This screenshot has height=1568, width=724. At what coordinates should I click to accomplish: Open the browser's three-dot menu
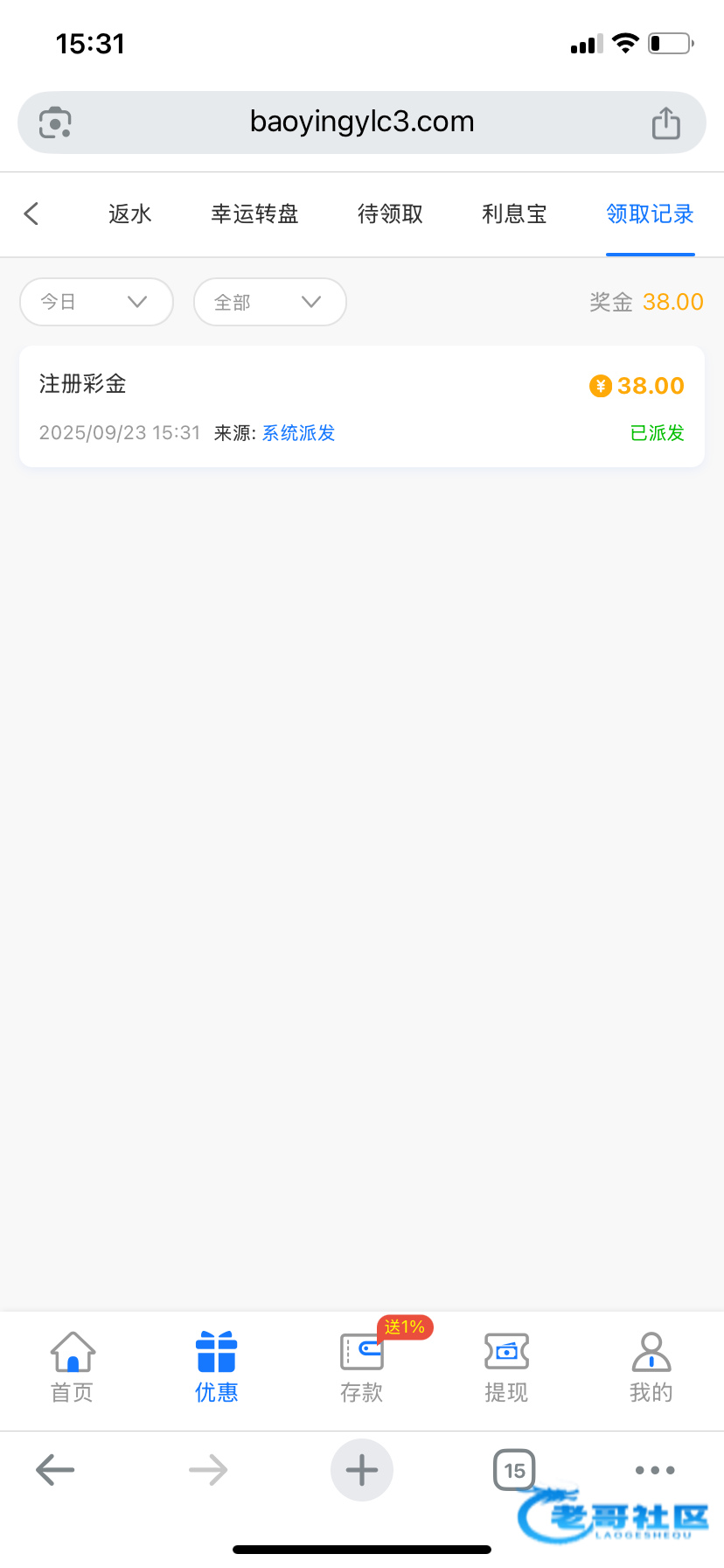click(x=655, y=1470)
